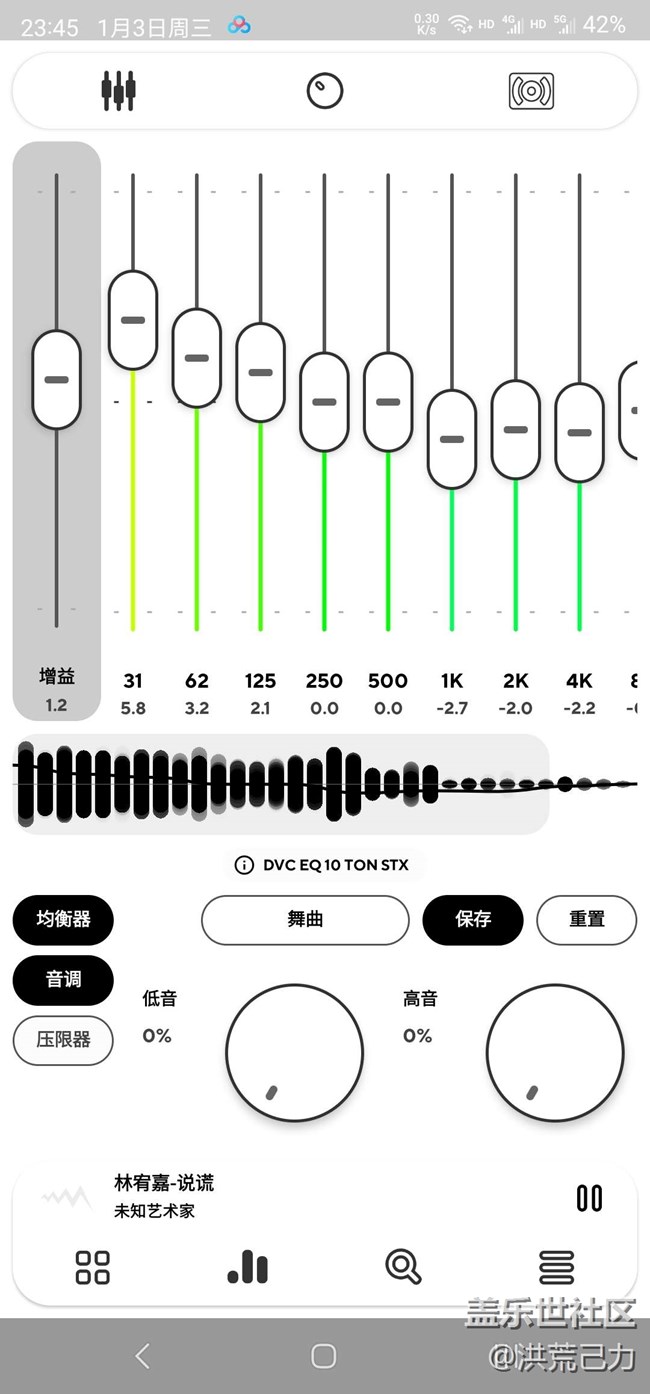650x1394 pixels.
Task: Open the speaker surround tab
Action: [x=531, y=91]
